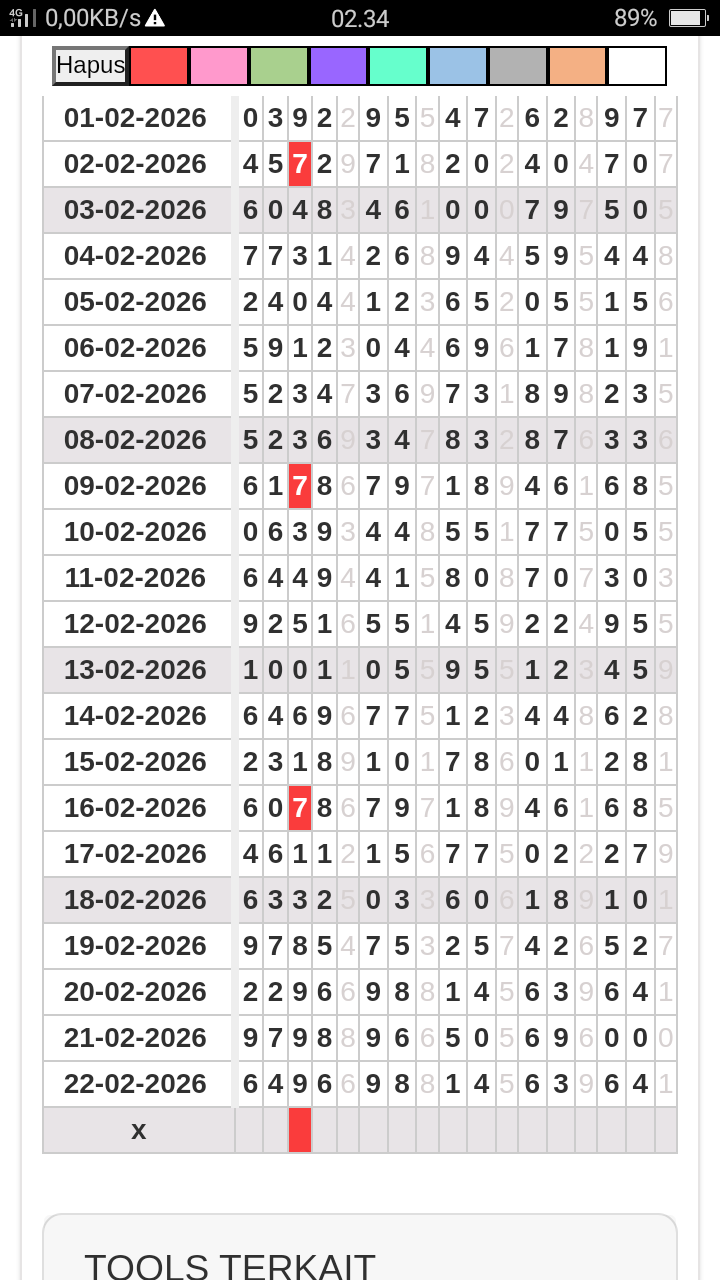Pick the white color swatch
Screen dimensions: 720x1280
click(637, 66)
